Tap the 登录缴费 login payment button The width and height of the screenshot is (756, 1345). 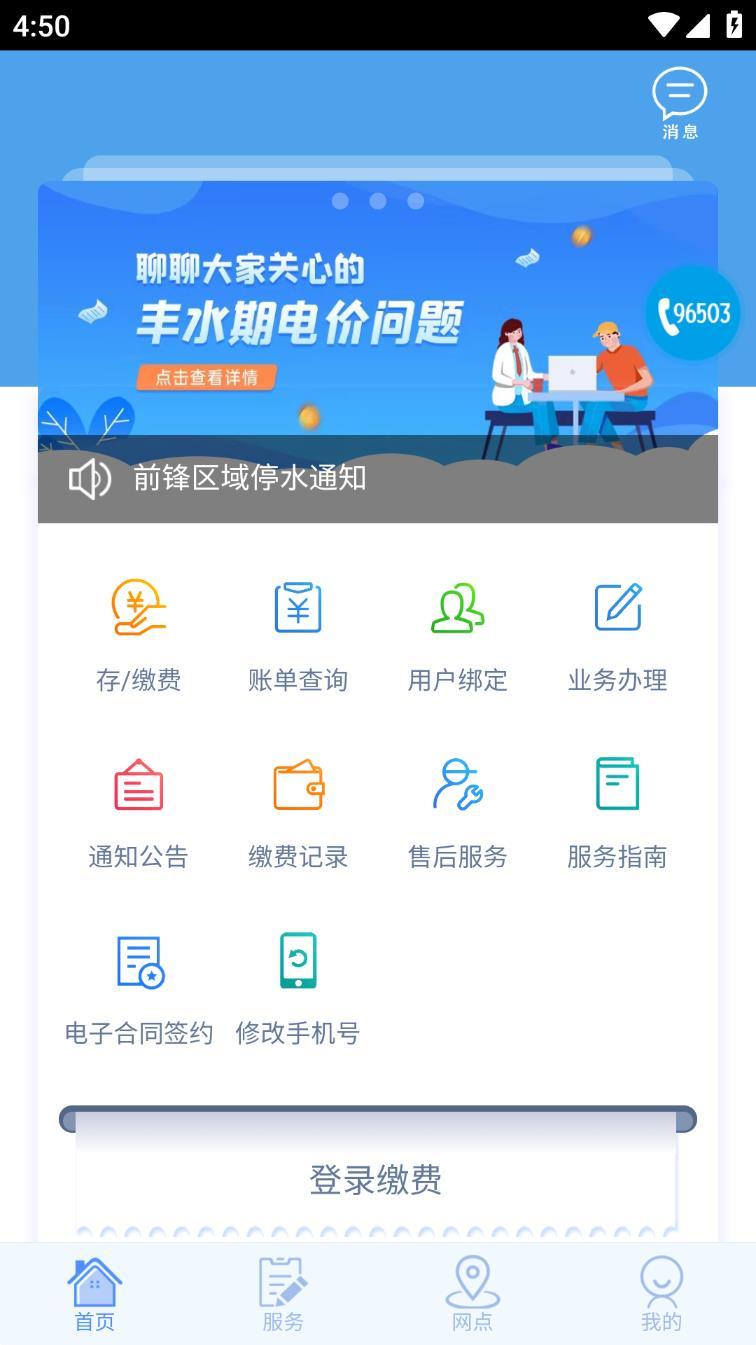(376, 1180)
